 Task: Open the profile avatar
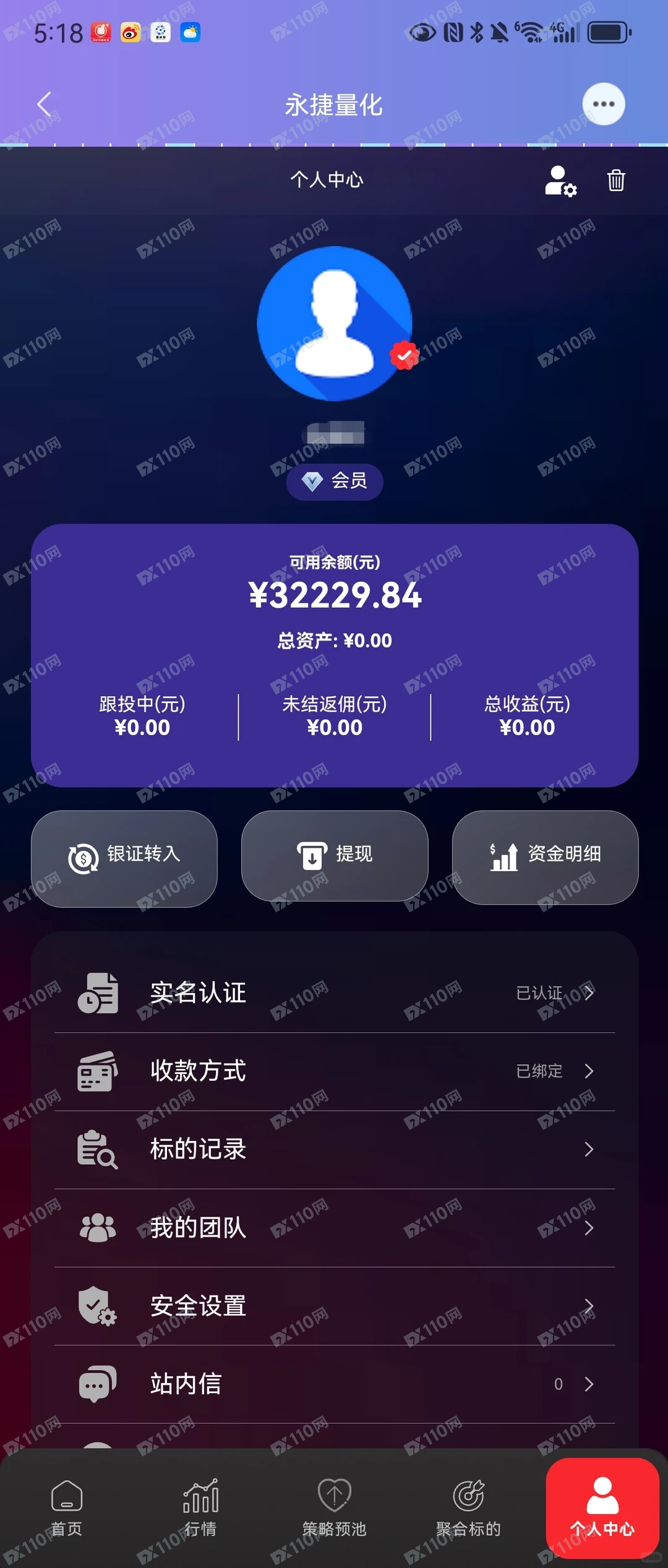pos(335,323)
